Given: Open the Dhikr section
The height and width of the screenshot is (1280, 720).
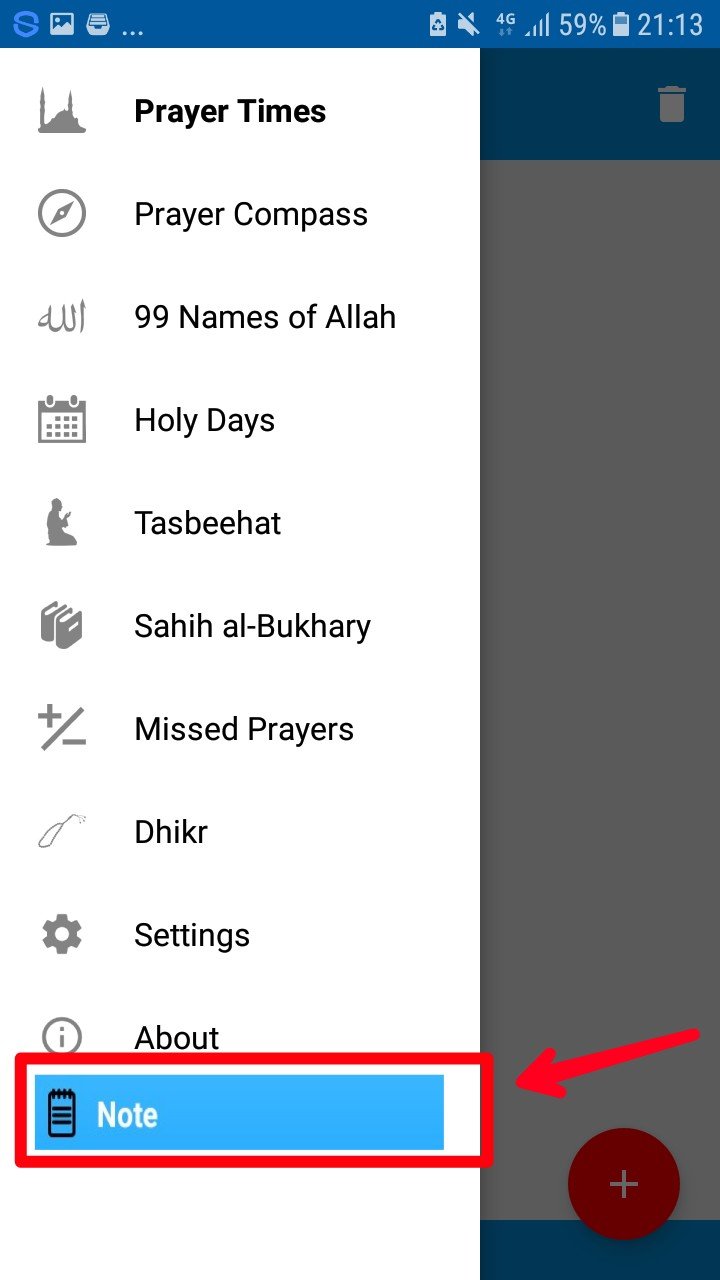Looking at the screenshot, I should [x=240, y=832].
